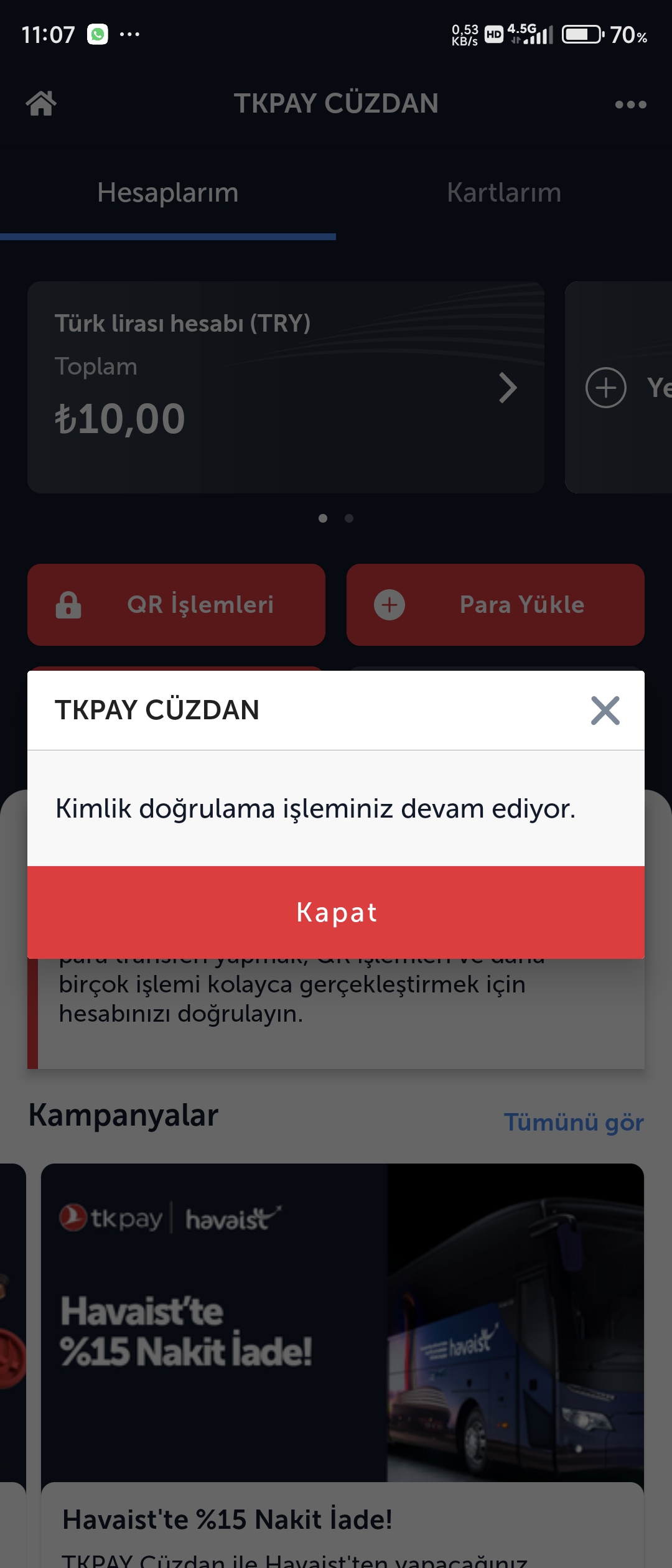Open the Türk lirası hesabı card
This screenshot has width=672, height=1568.
click(x=286, y=387)
